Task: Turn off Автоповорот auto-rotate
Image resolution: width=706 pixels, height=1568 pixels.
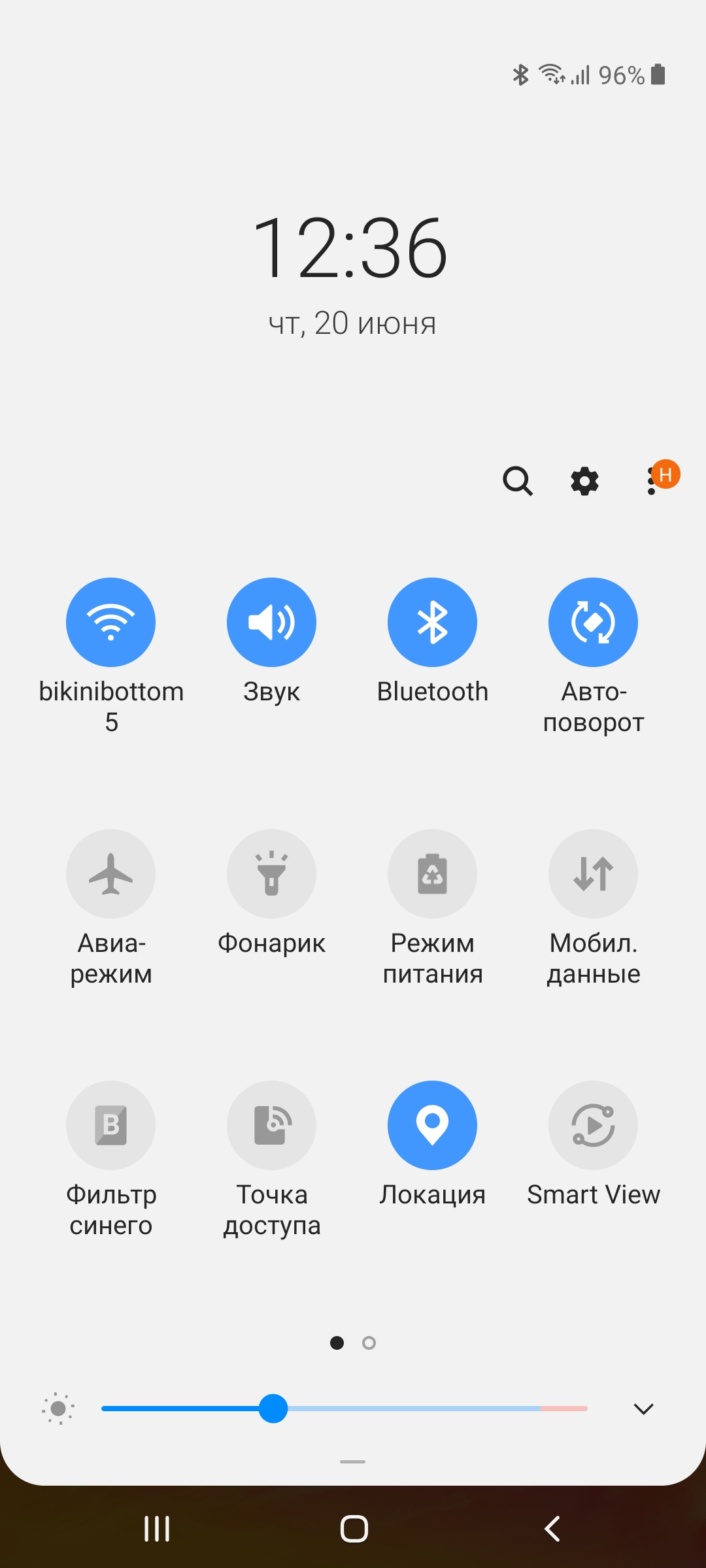Action: click(x=593, y=622)
